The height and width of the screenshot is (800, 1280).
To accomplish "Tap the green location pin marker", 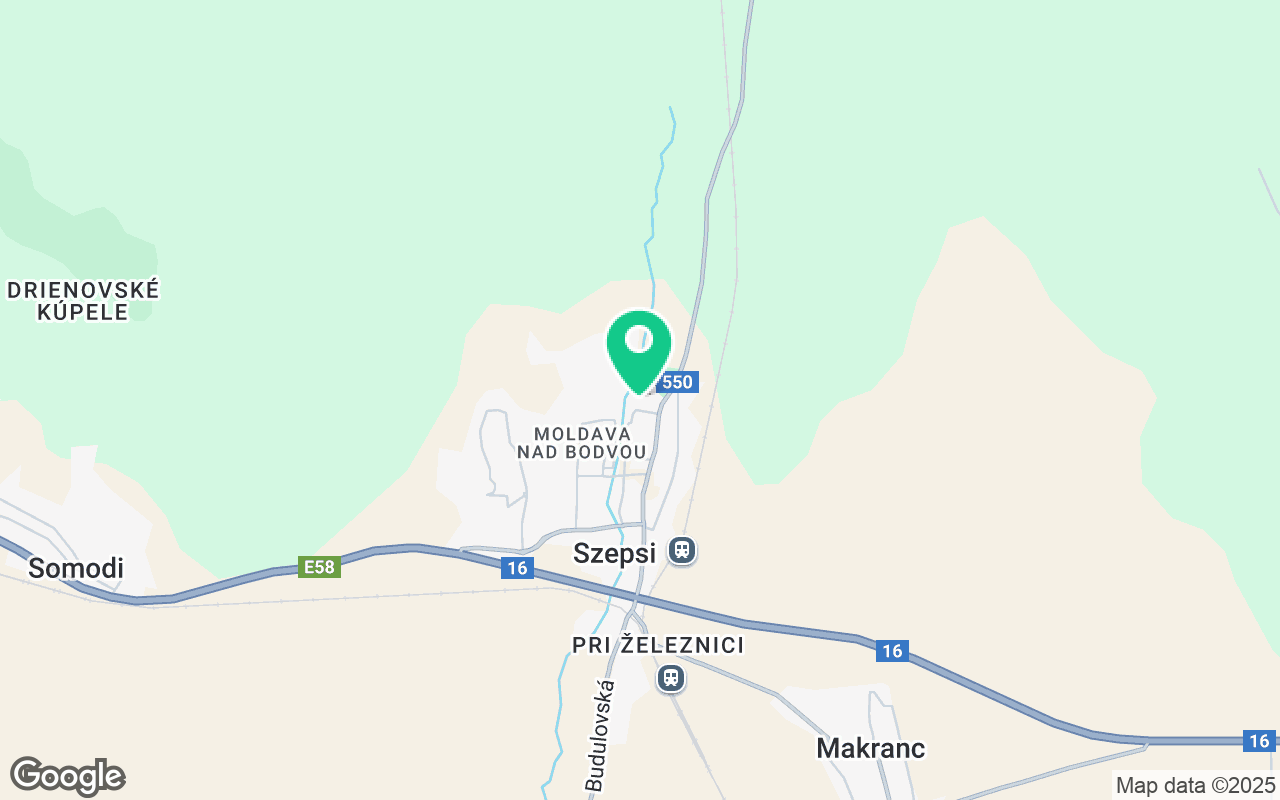I will (639, 347).
